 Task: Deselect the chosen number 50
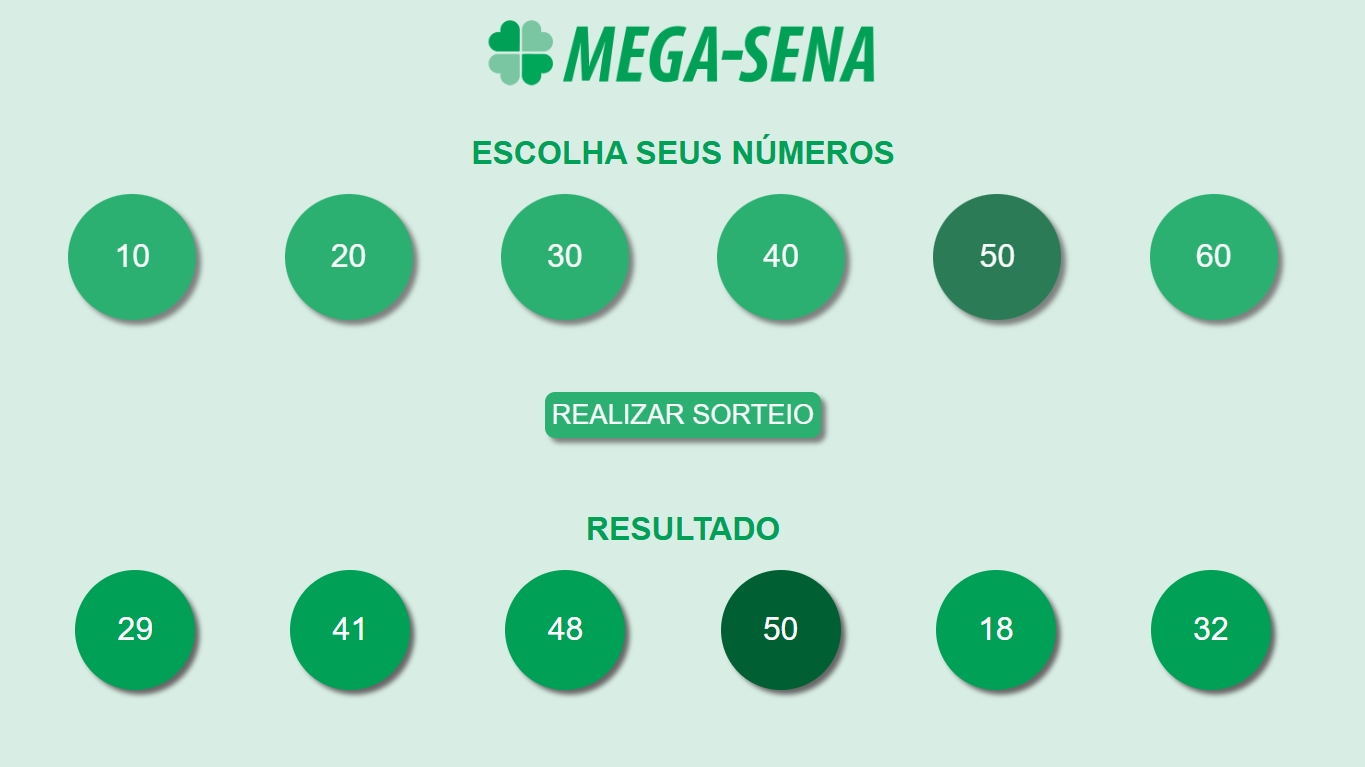point(996,257)
